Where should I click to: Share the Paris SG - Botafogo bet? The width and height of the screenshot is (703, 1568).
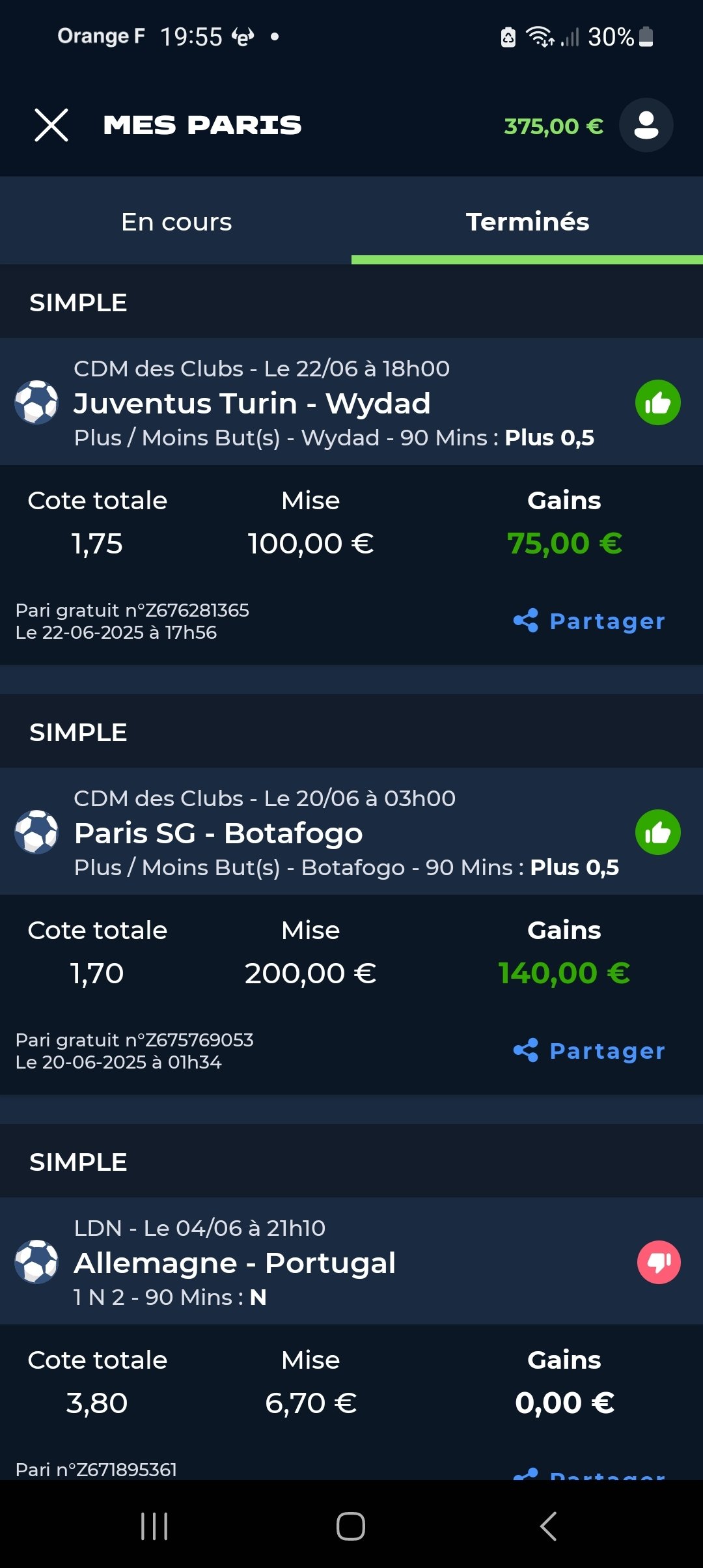[x=589, y=1051]
